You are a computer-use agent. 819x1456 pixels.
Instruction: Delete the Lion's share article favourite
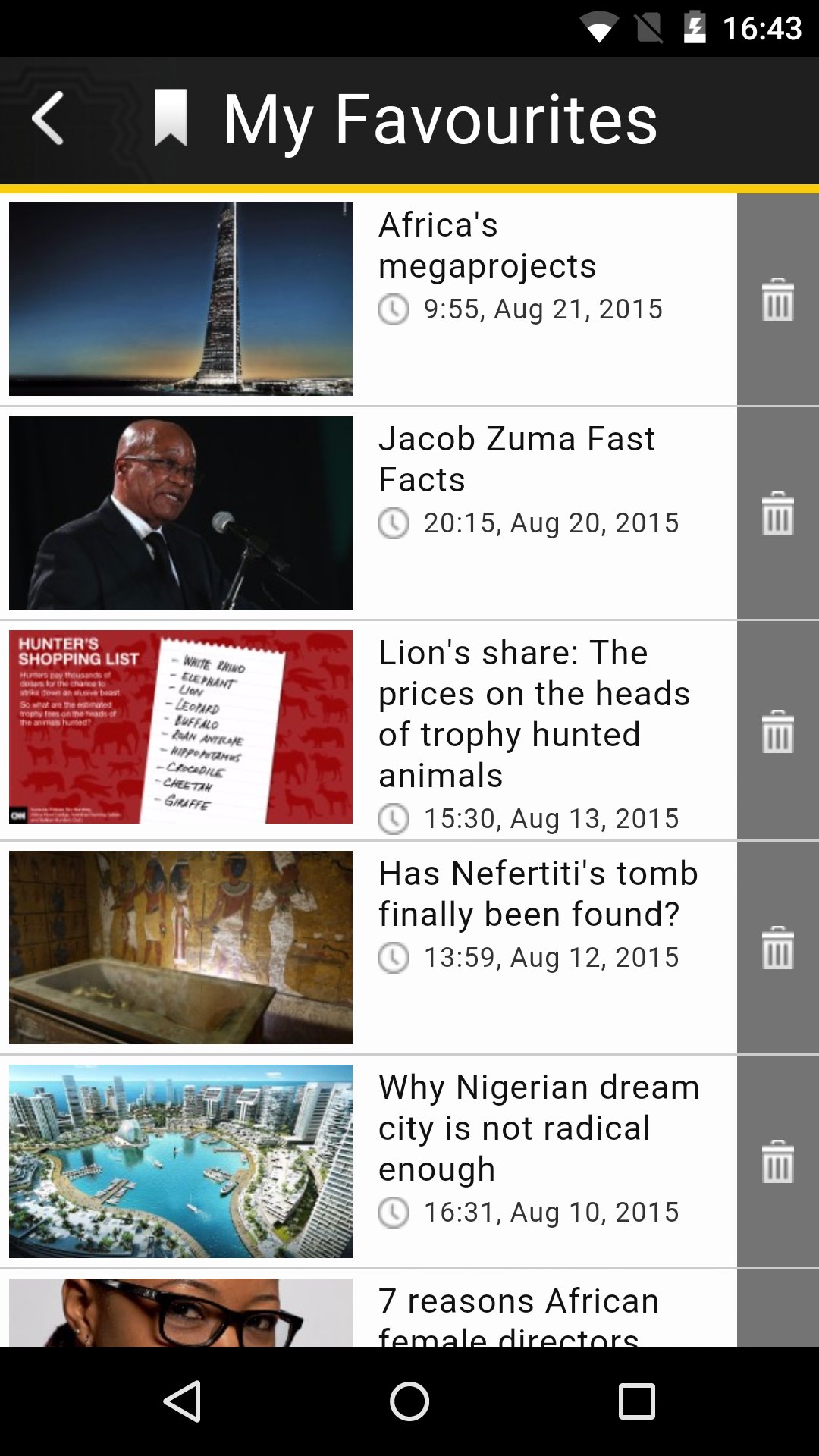click(777, 731)
